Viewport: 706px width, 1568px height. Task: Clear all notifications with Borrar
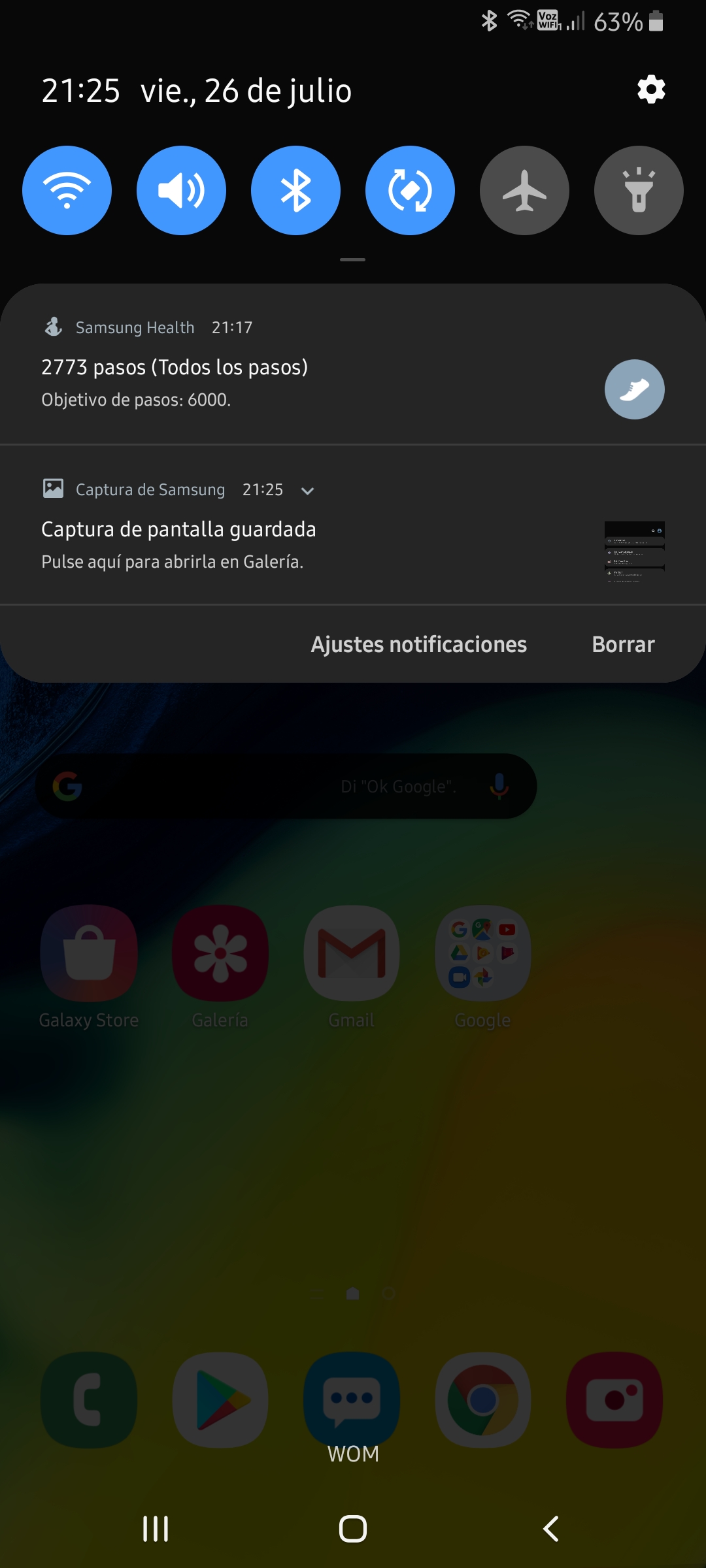[623, 644]
